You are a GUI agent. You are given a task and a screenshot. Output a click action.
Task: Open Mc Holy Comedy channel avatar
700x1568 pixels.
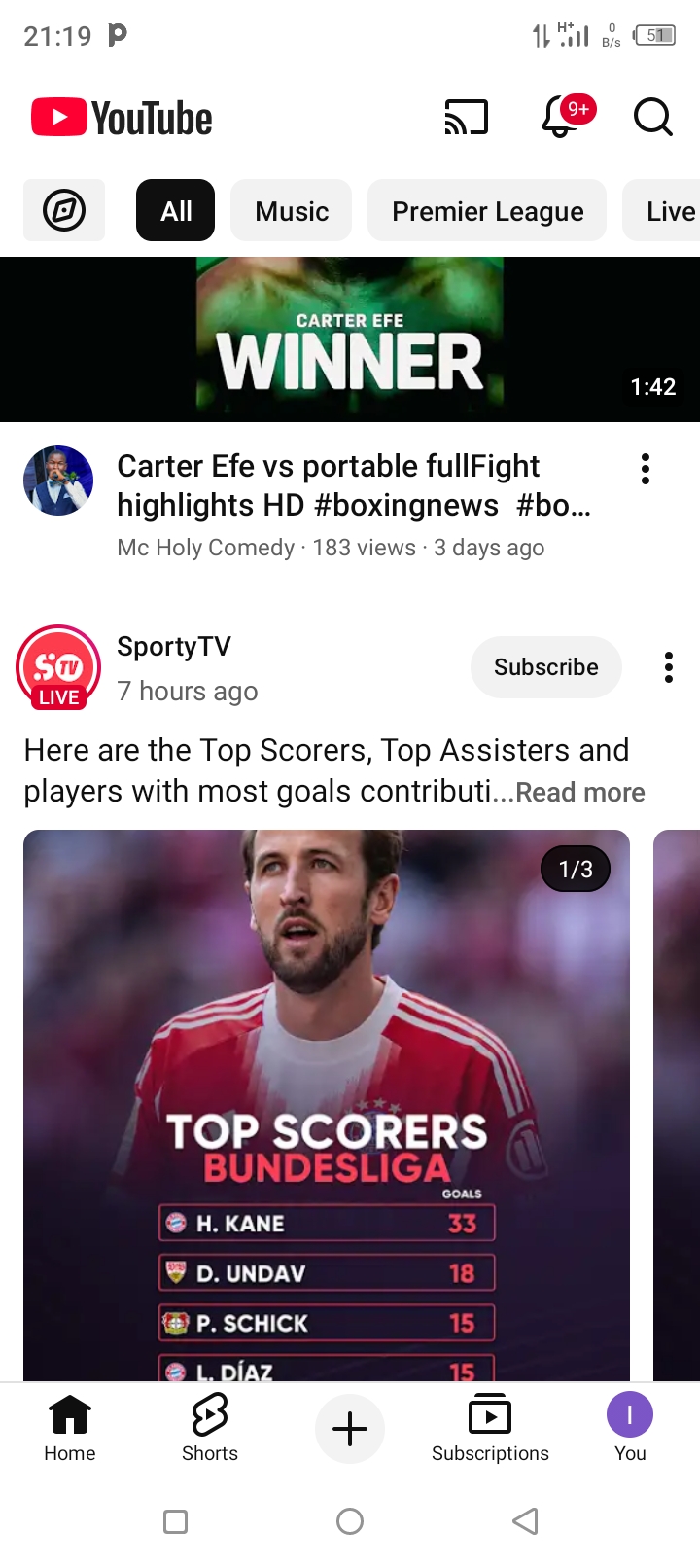tap(58, 481)
